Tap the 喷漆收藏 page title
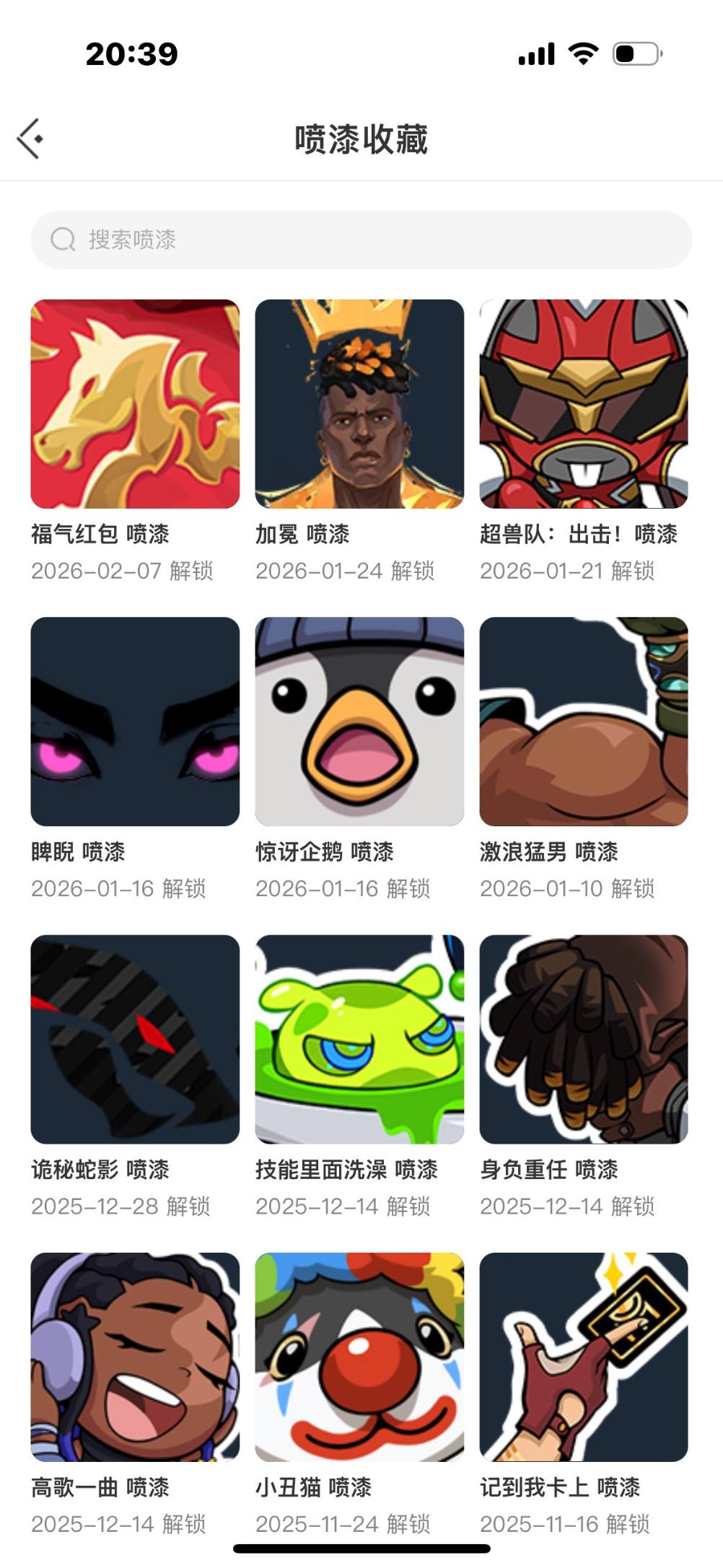Image resolution: width=723 pixels, height=1568 pixels. click(x=361, y=139)
